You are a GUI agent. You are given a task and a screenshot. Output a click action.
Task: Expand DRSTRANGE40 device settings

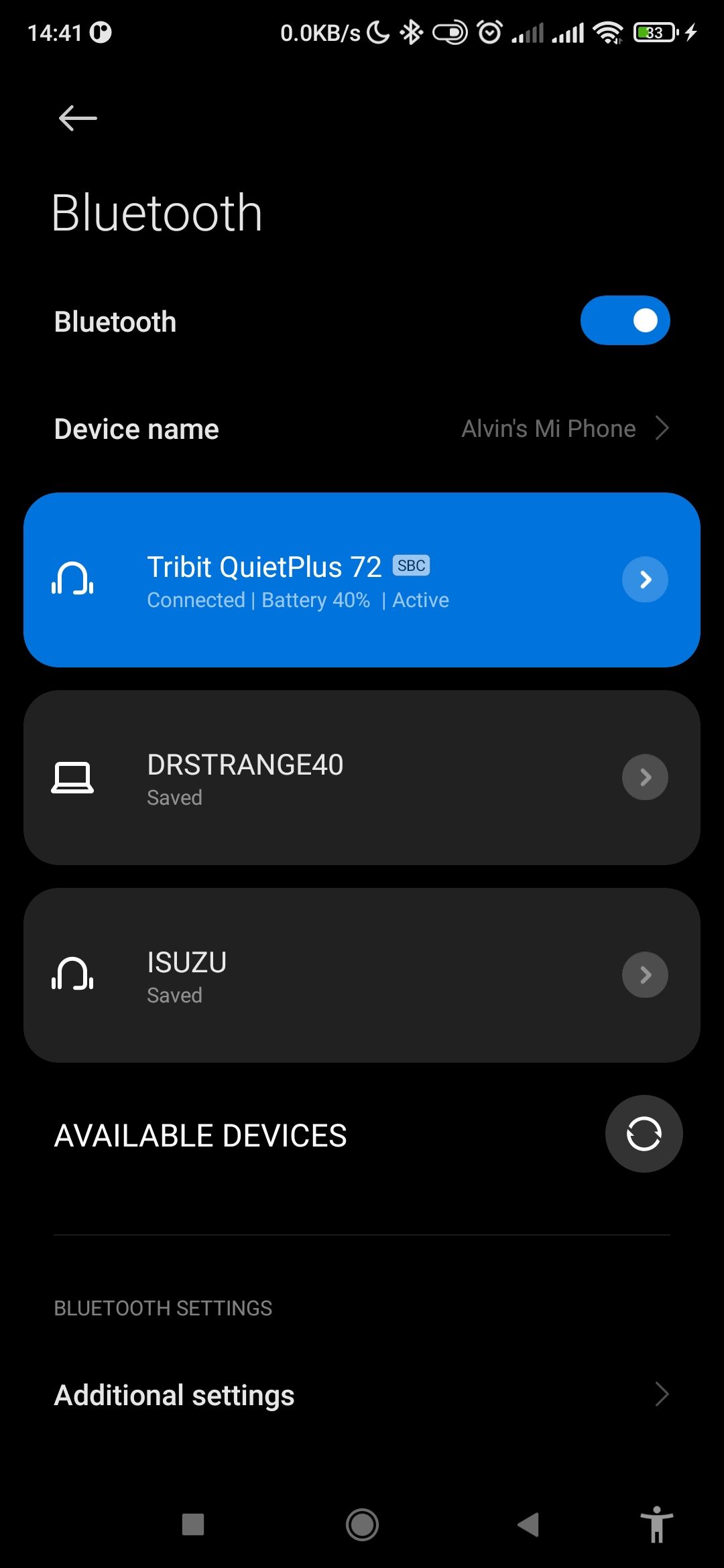point(644,777)
